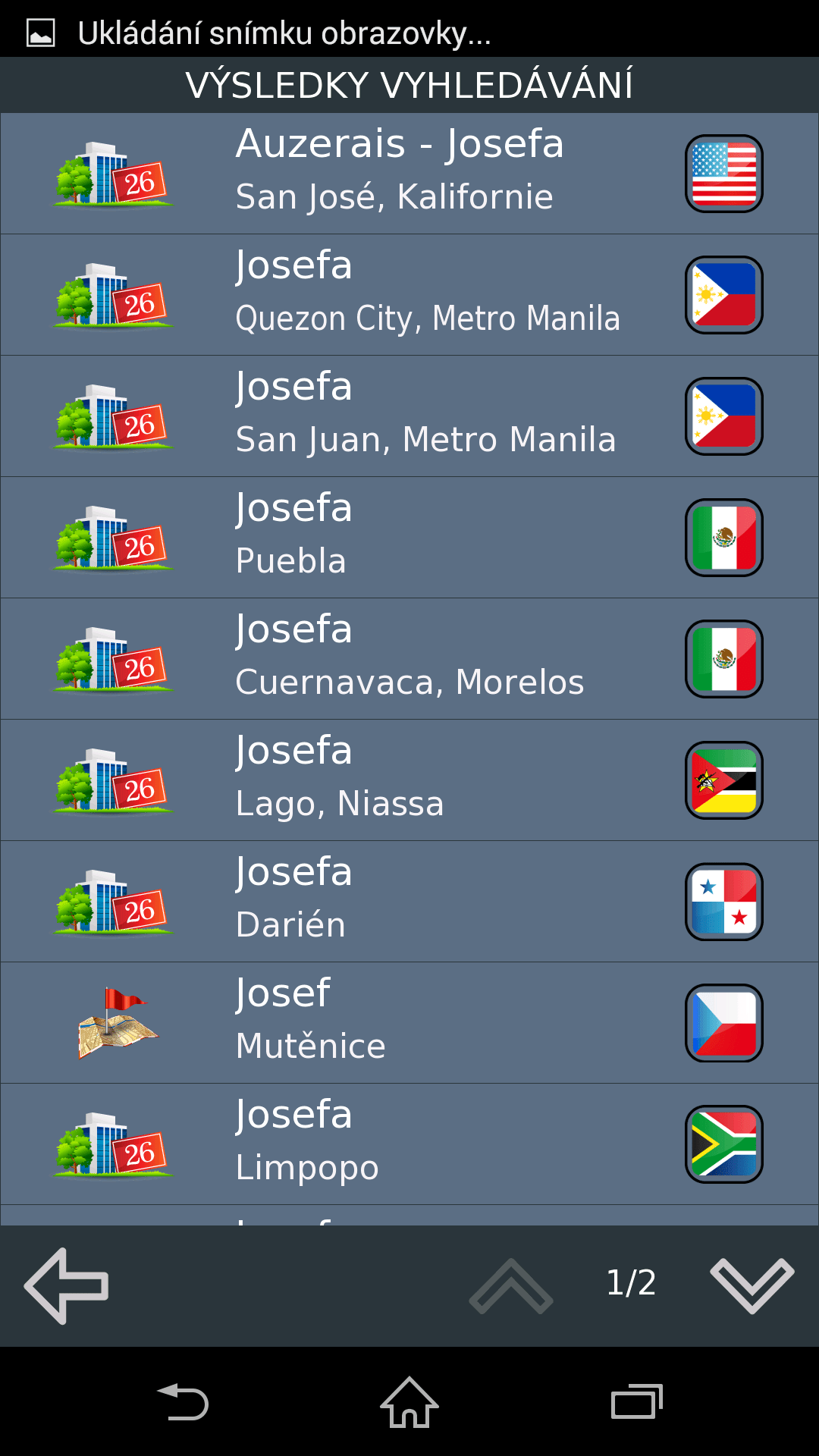Go to the next results page
The height and width of the screenshot is (1456, 819).
(752, 1285)
